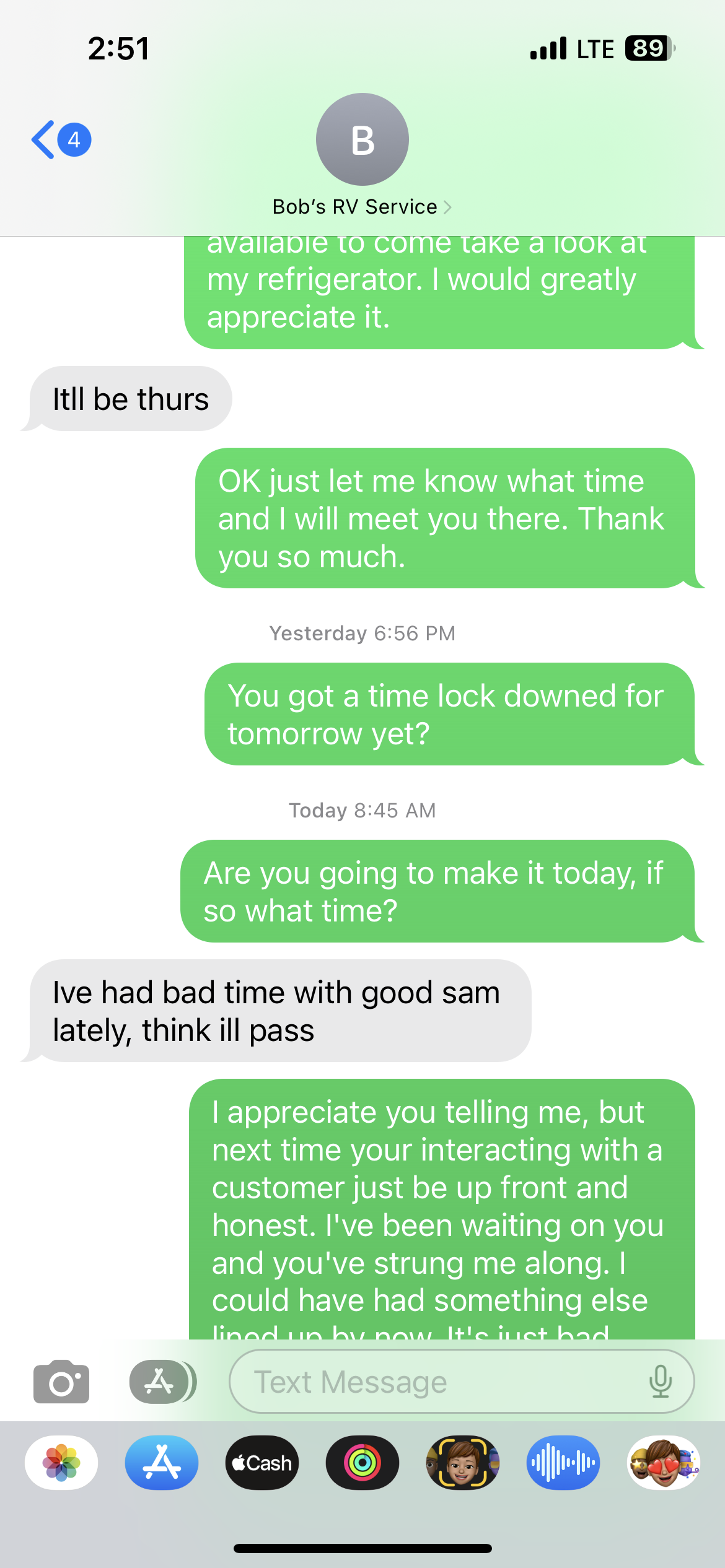725x1568 pixels.
Task: Open the Memoji camera effects app
Action: tap(463, 1463)
